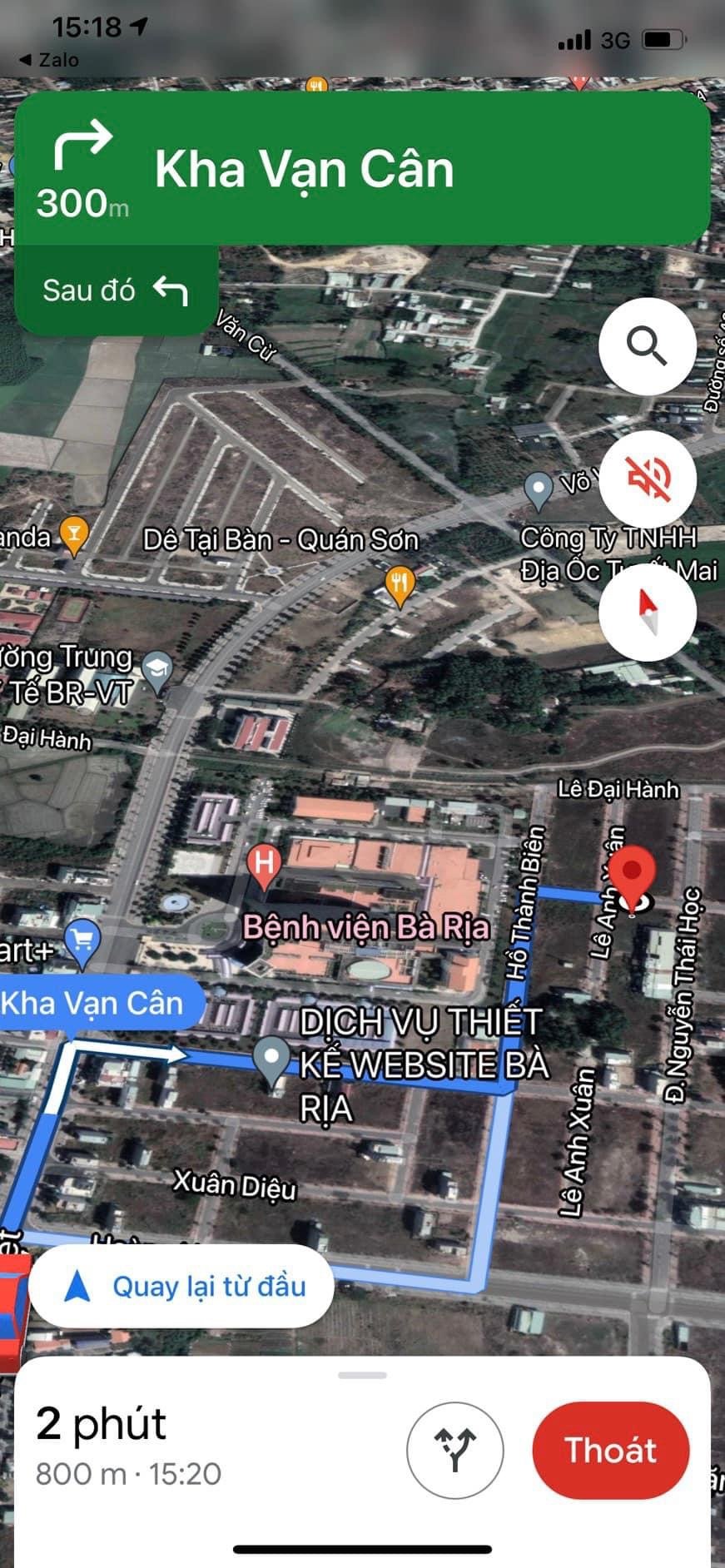Open the Bệnh viện Bà Rịa hospital marker
The height and width of the screenshot is (1568, 725).
tap(264, 865)
